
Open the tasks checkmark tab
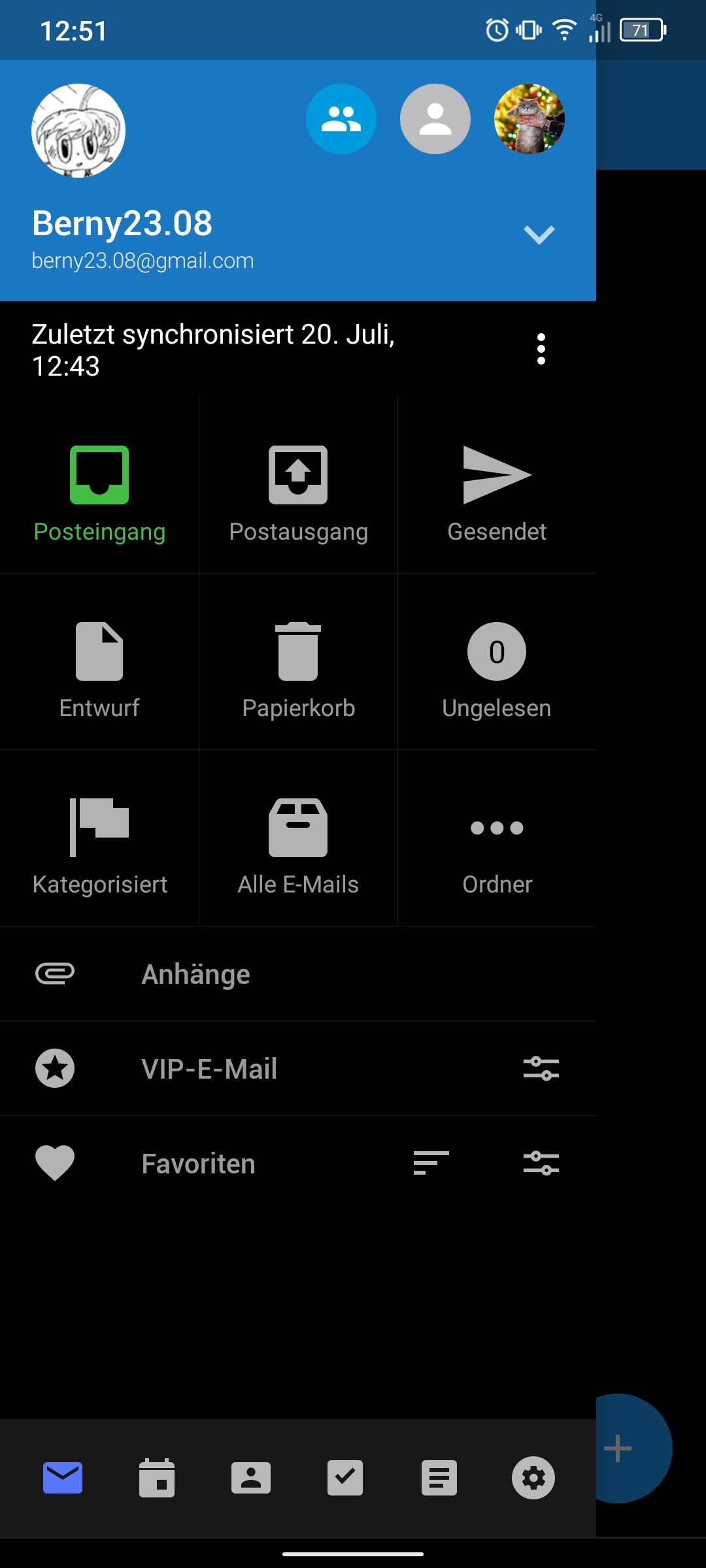coord(345,1478)
